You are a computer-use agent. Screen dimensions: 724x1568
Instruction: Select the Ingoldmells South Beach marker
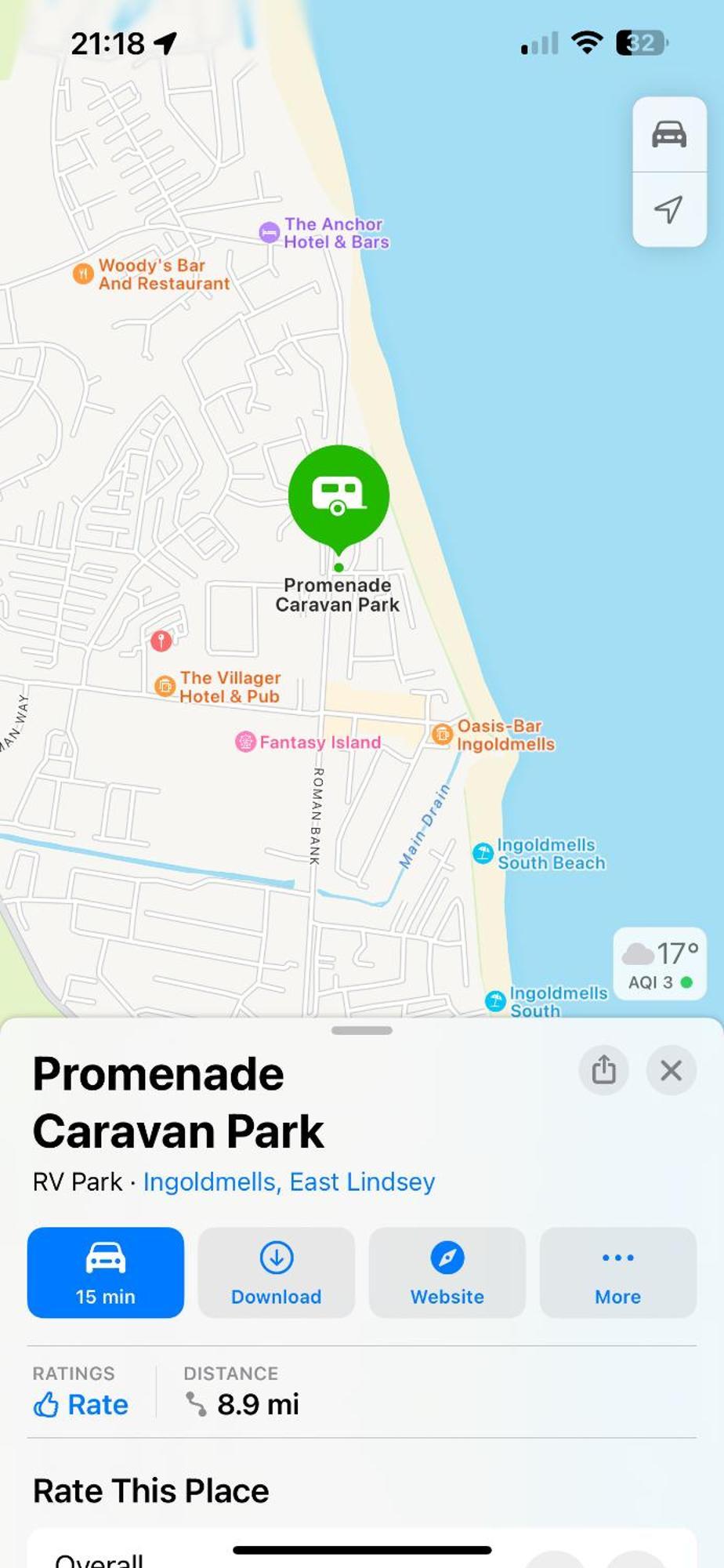(x=483, y=854)
